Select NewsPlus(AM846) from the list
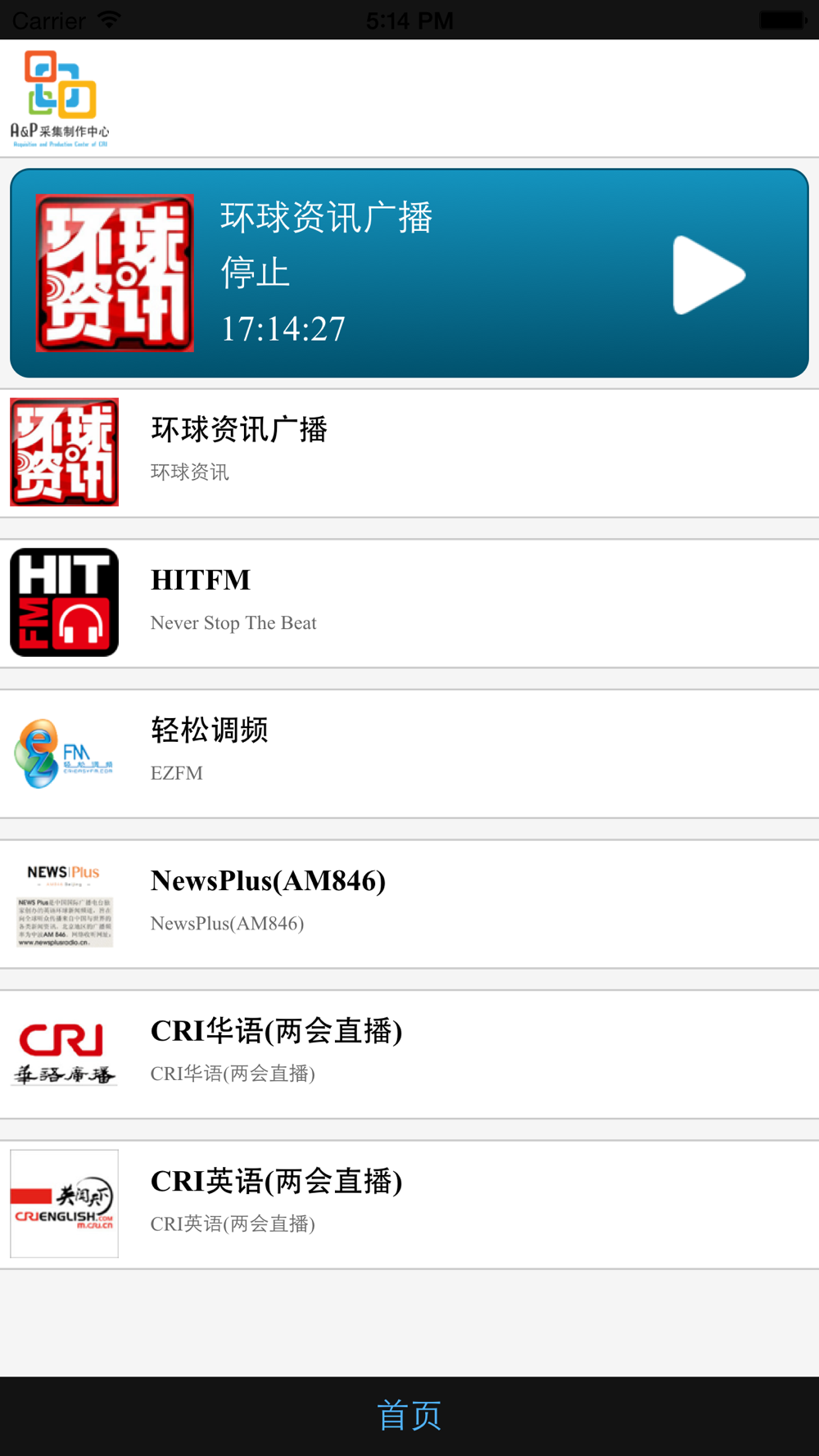Screen dimensions: 819x1456 pyautogui.click(x=409, y=904)
